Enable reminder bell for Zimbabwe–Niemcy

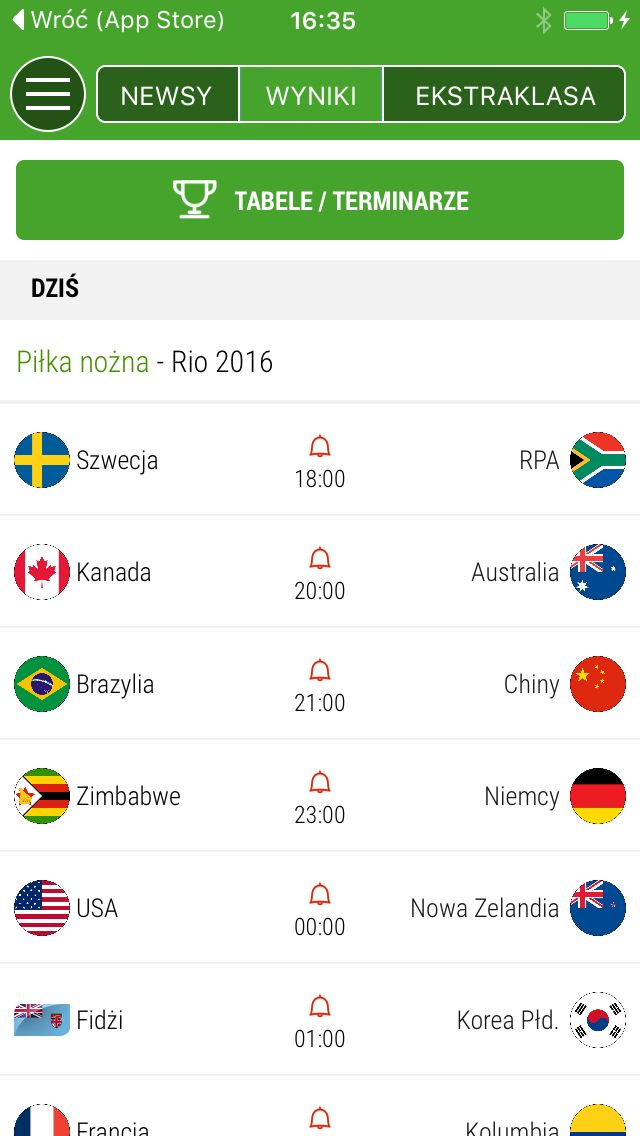(320, 782)
